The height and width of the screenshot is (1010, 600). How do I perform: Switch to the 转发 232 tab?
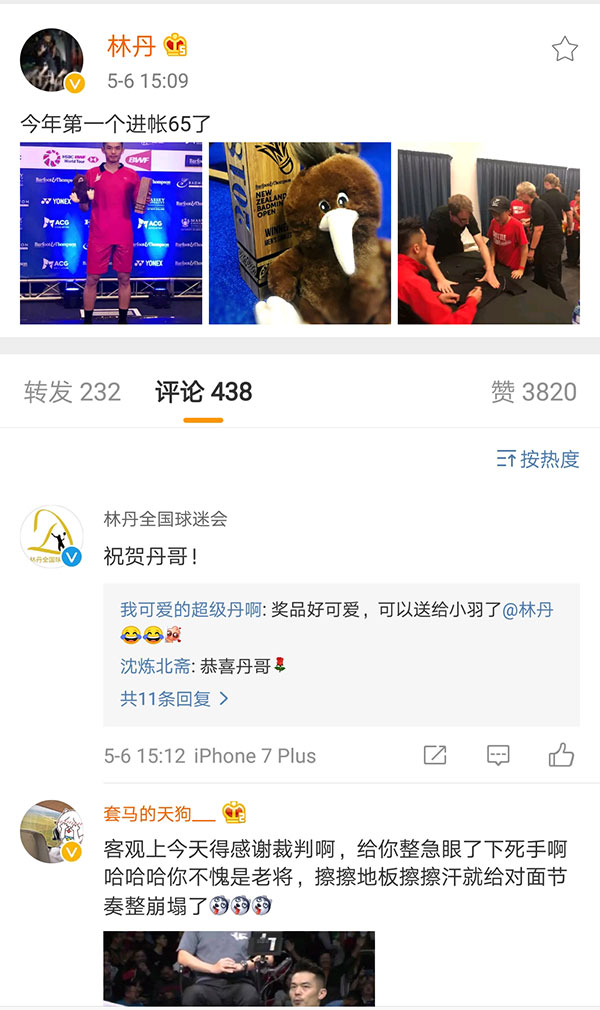click(x=72, y=392)
